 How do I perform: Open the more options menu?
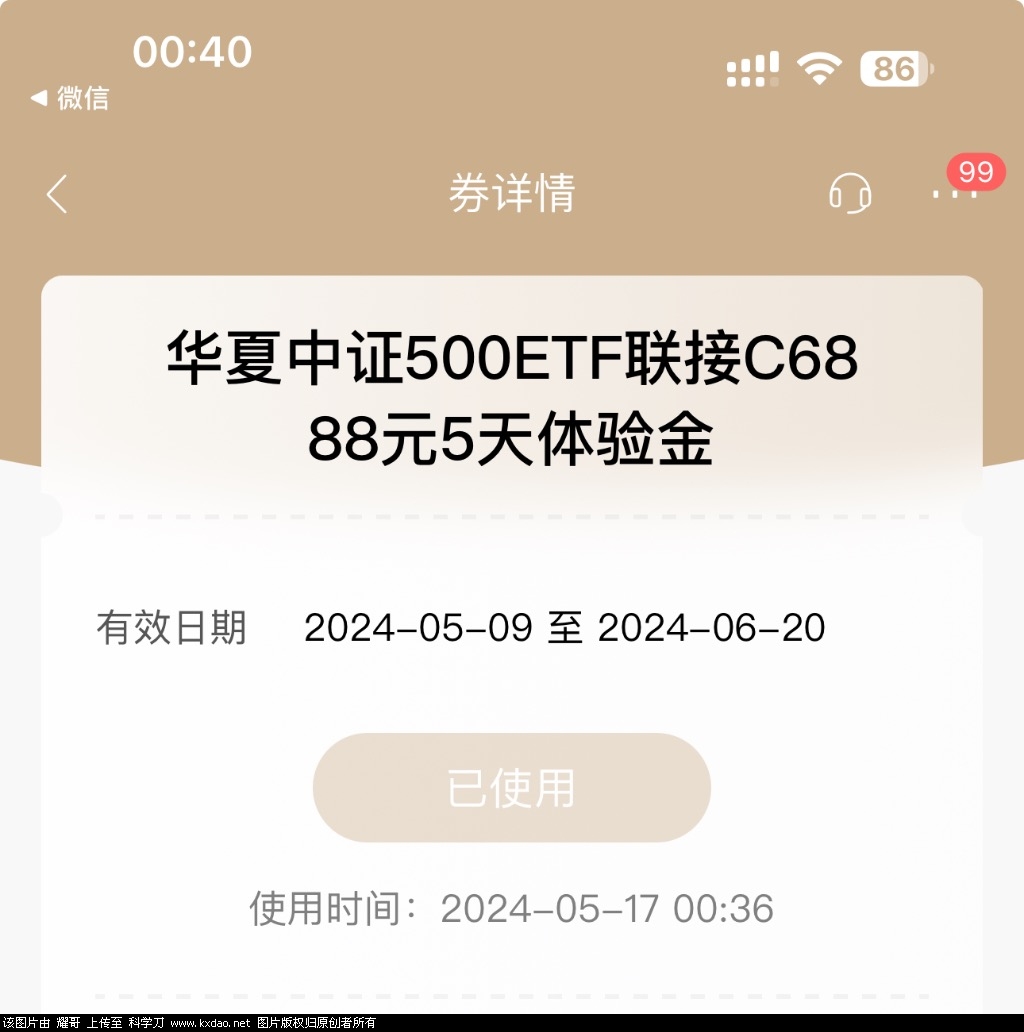(x=954, y=192)
